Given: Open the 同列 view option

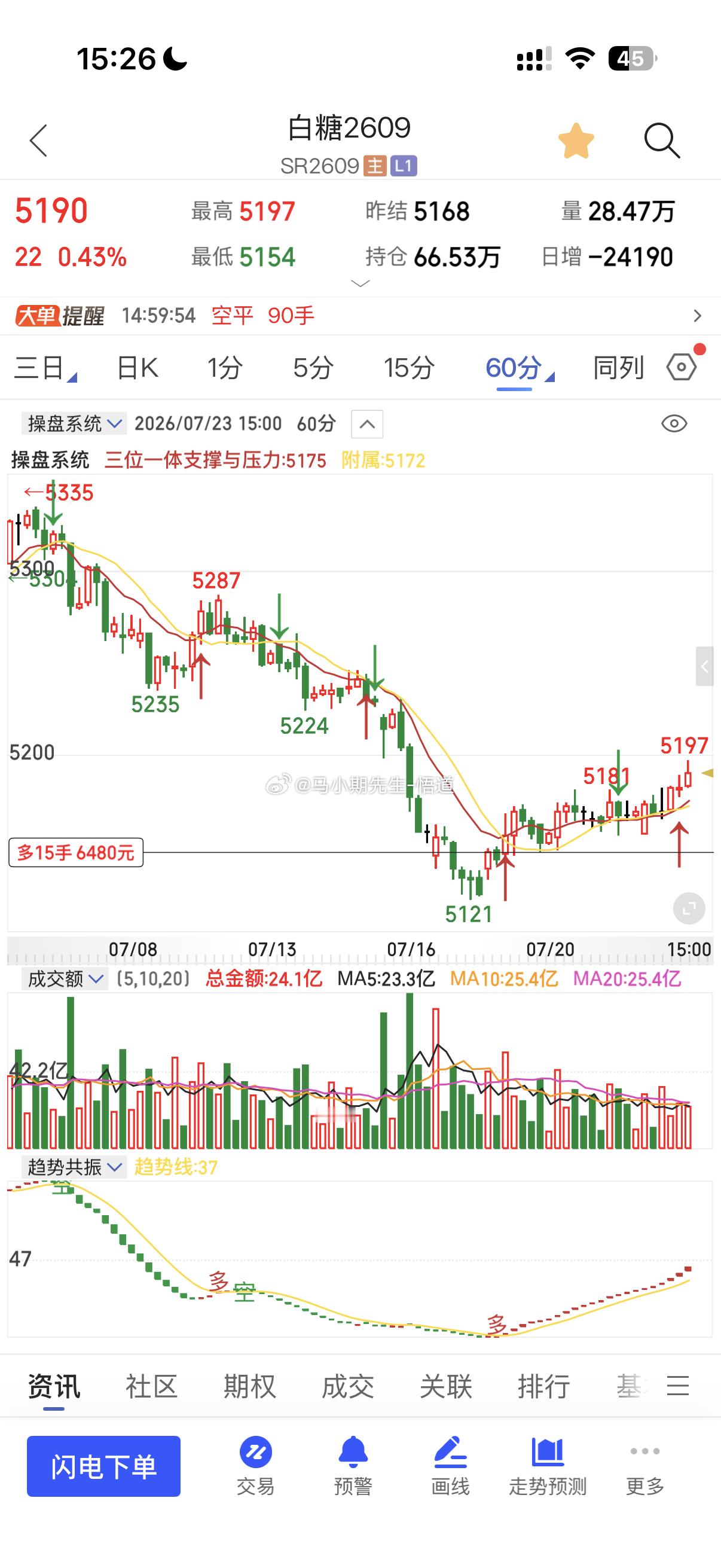Looking at the screenshot, I should coord(618,368).
